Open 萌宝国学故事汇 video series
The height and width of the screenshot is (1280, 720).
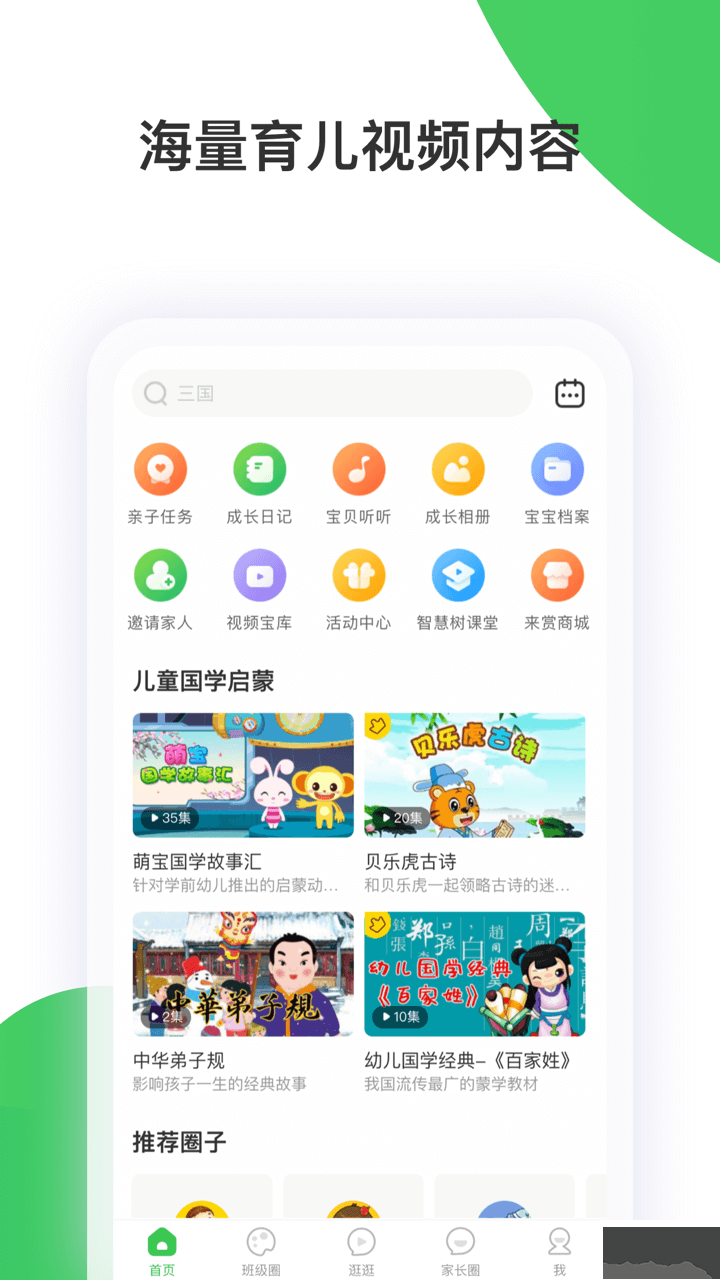242,775
